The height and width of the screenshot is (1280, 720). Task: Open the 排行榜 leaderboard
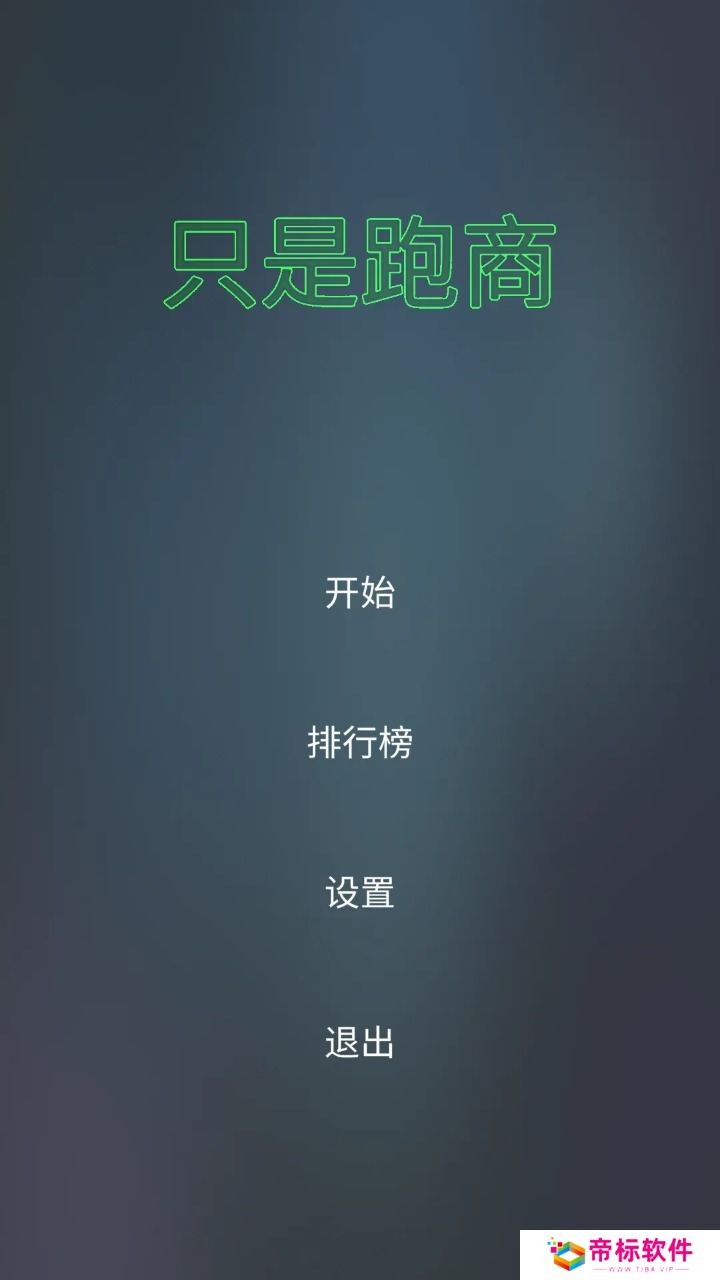pyautogui.click(x=360, y=742)
